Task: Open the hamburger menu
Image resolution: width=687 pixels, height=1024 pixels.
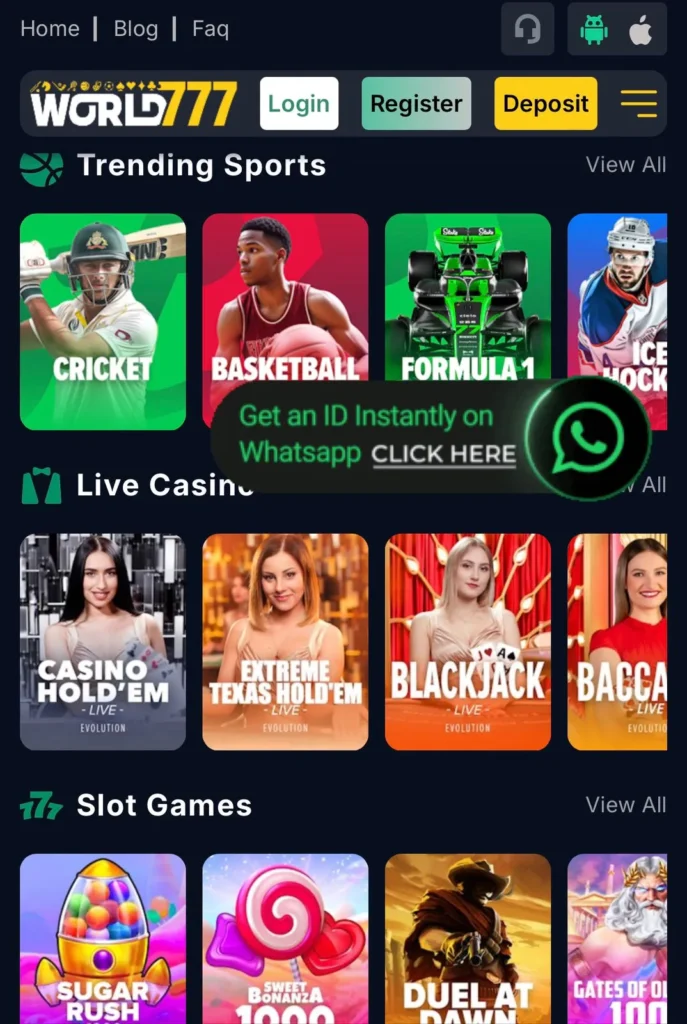Action: click(638, 104)
